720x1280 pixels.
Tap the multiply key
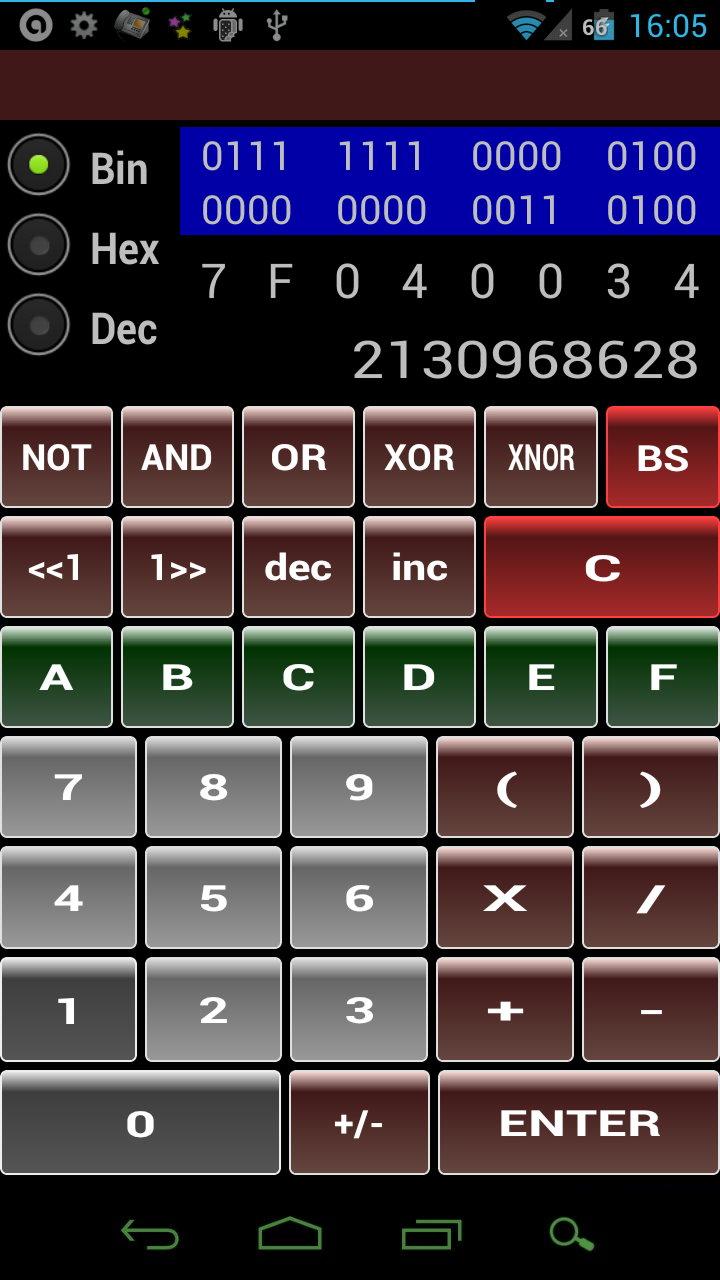coord(505,898)
